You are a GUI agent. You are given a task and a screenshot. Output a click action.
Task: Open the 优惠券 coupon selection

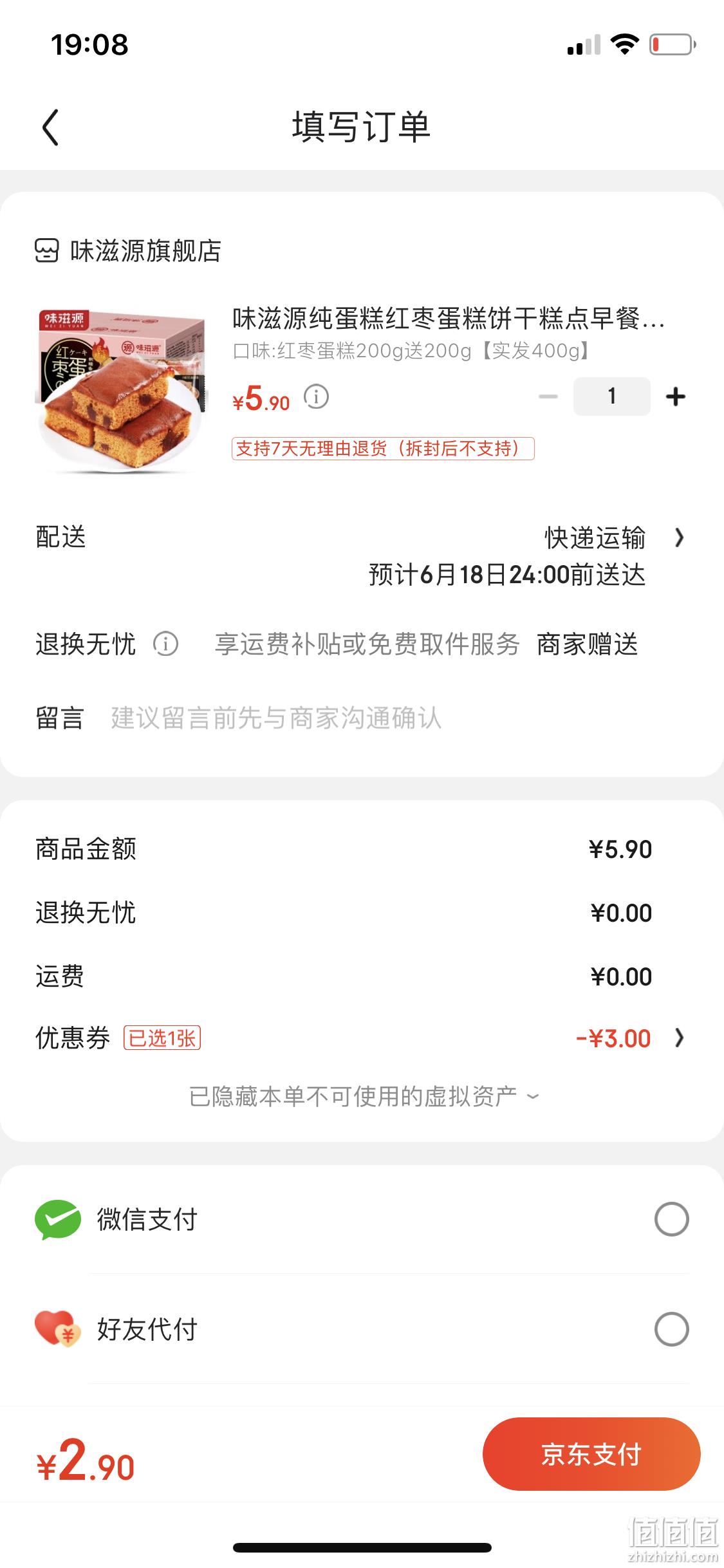[360, 1038]
